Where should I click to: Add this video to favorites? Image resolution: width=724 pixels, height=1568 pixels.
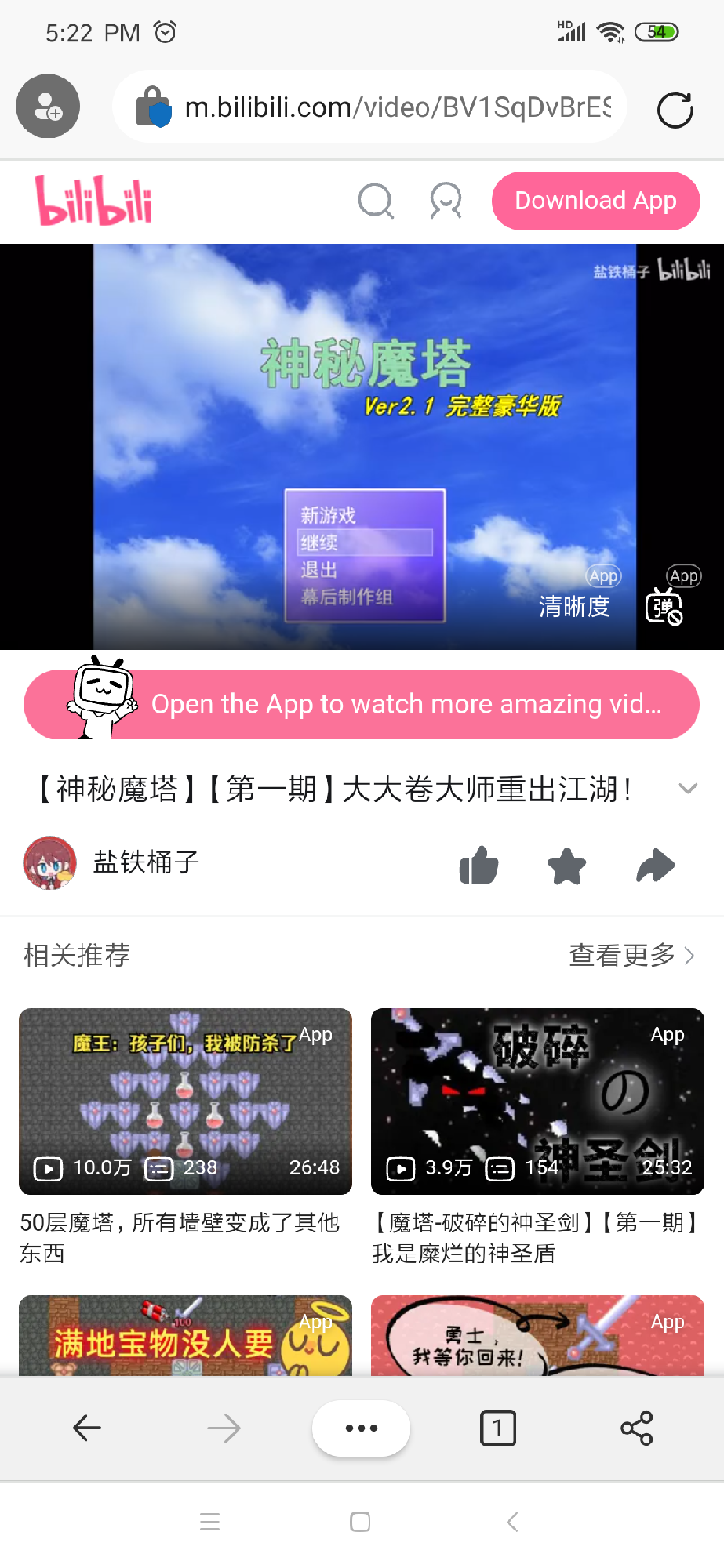tap(566, 866)
